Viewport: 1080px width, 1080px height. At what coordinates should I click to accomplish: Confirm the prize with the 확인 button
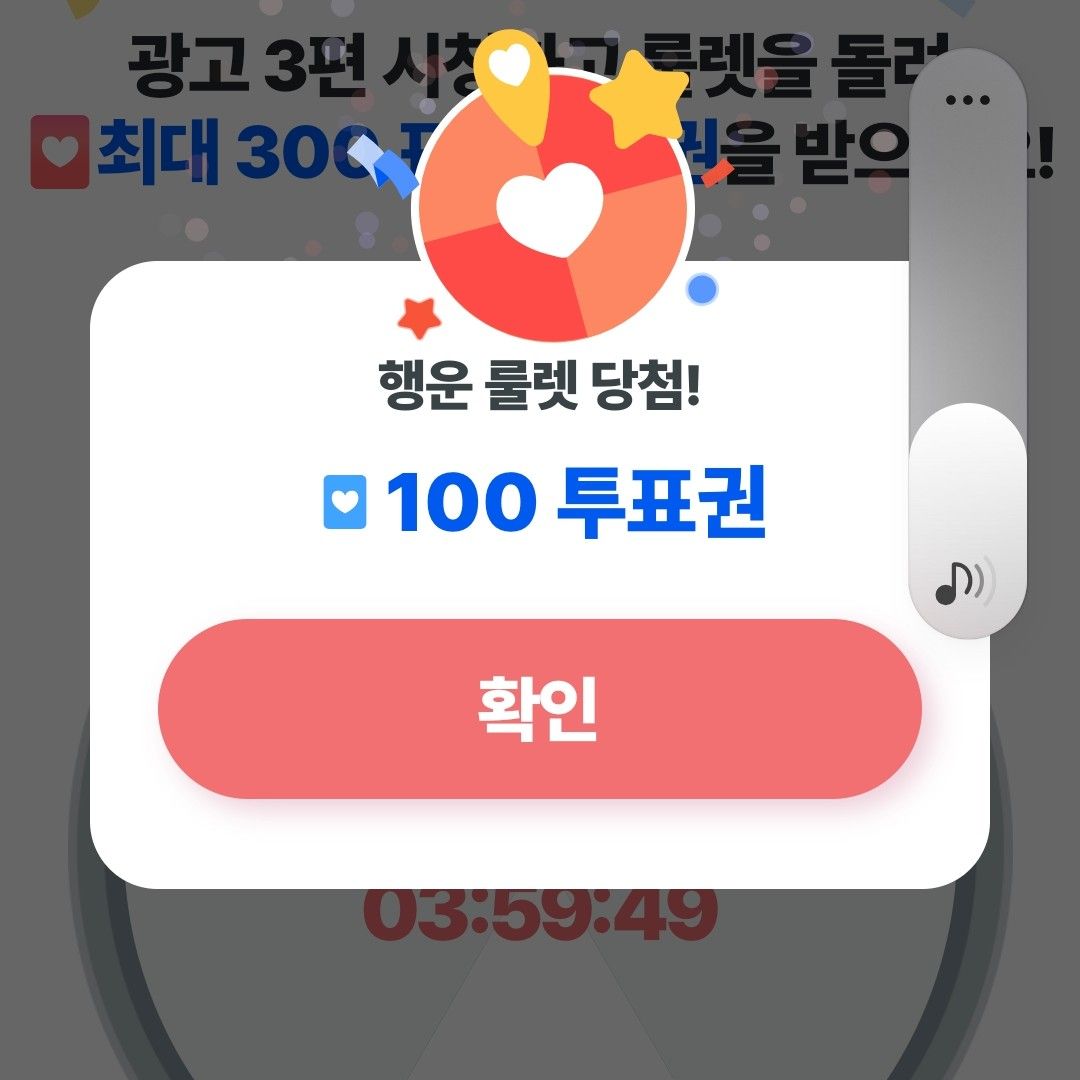(539, 708)
